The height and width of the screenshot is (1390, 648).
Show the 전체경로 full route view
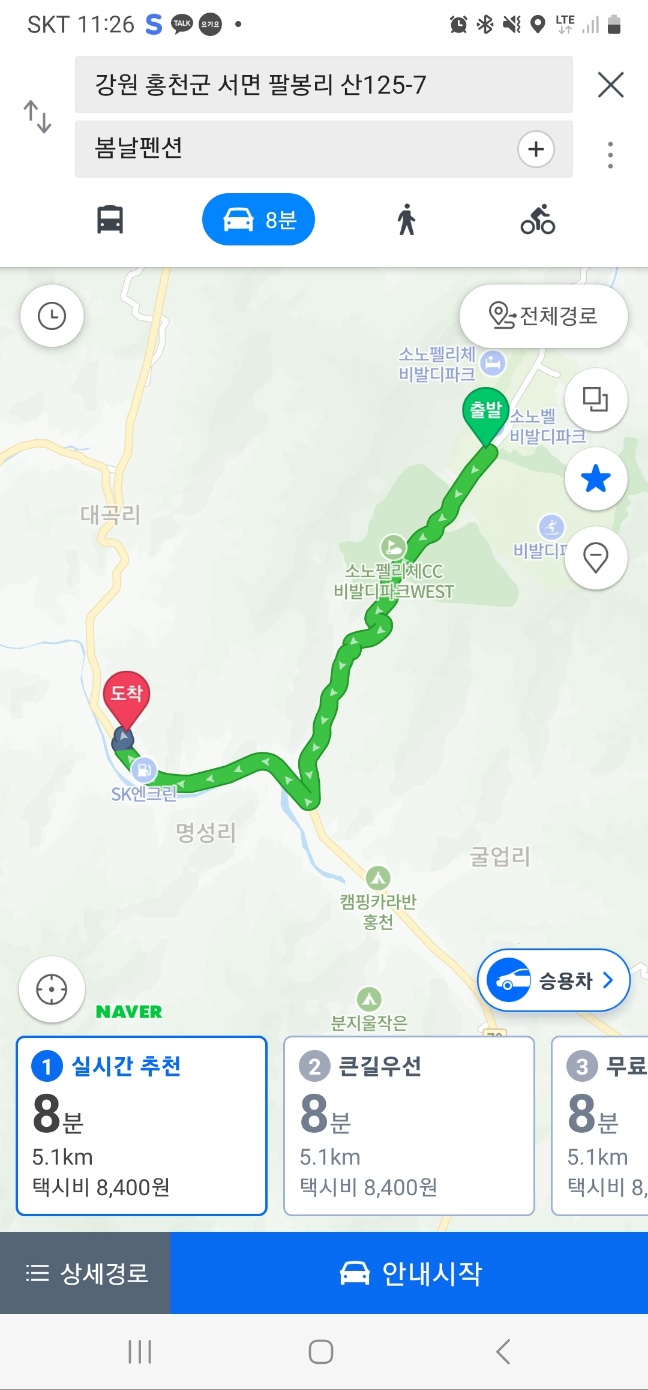[x=543, y=316]
